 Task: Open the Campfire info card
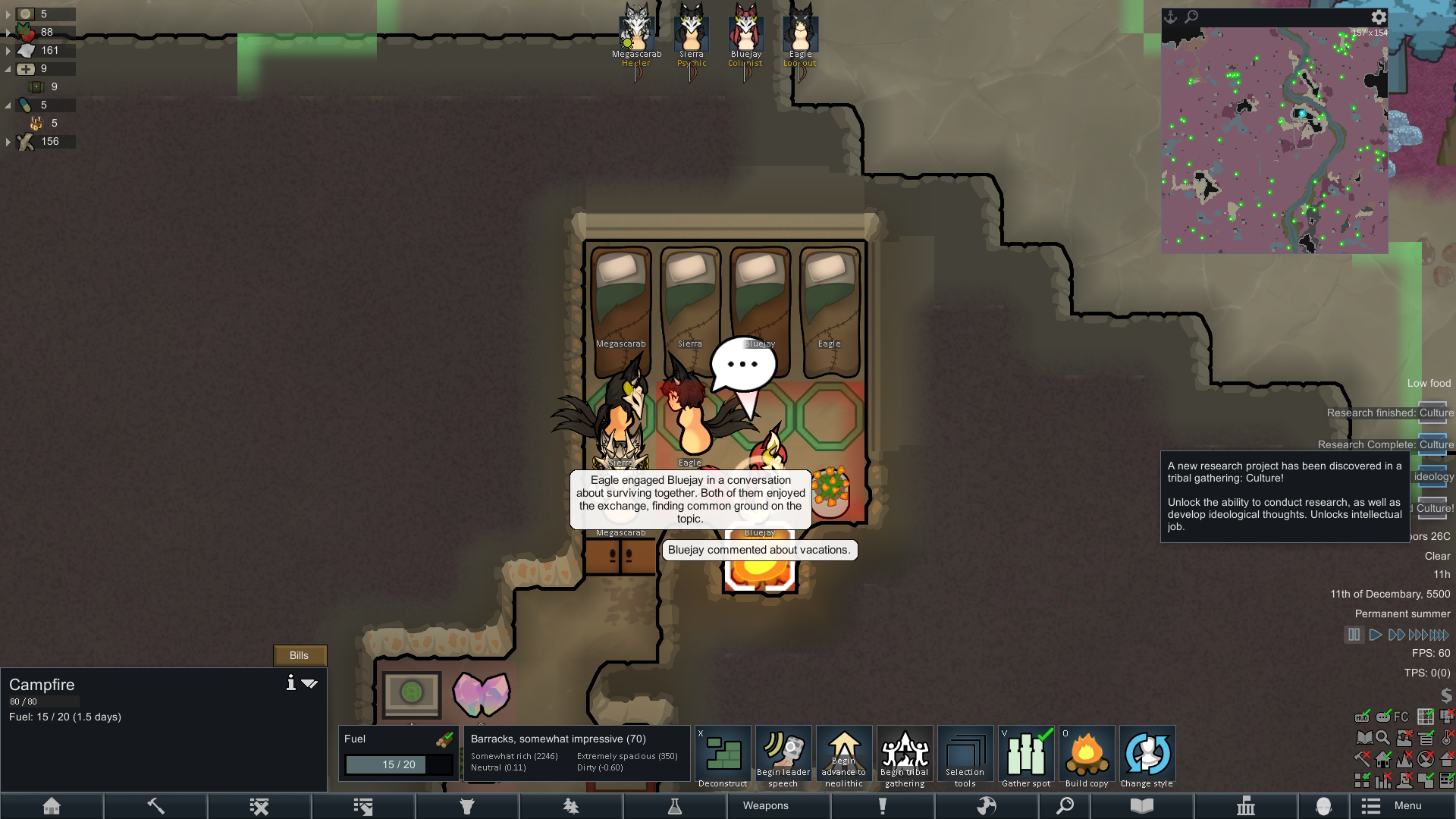[x=290, y=682]
